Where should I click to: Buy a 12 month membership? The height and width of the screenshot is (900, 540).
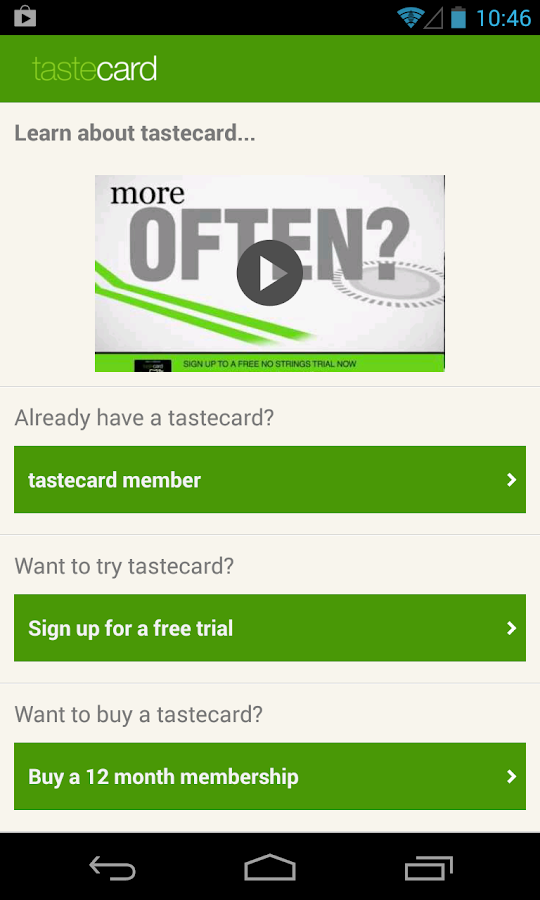(x=270, y=776)
